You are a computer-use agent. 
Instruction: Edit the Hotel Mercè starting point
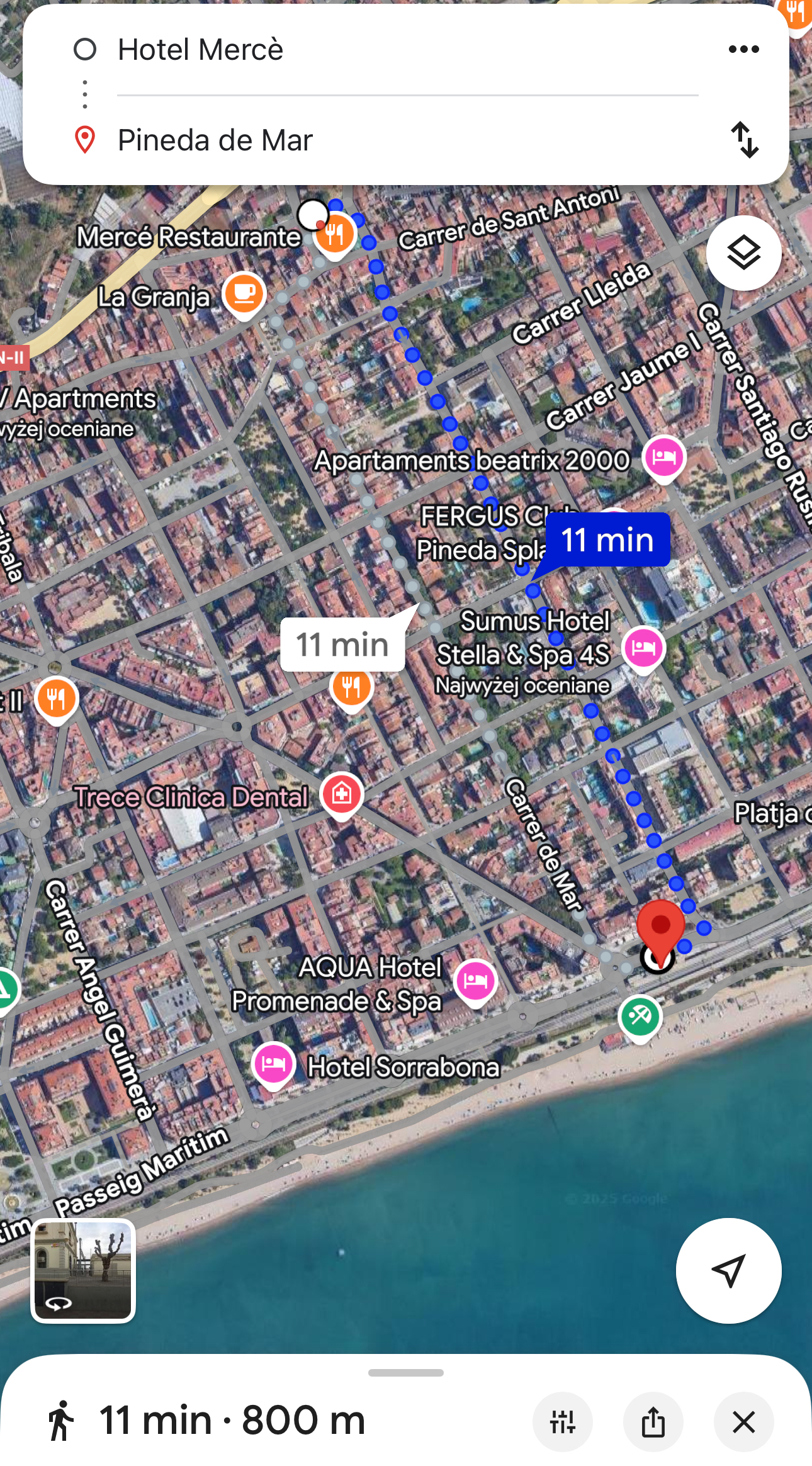(x=200, y=50)
